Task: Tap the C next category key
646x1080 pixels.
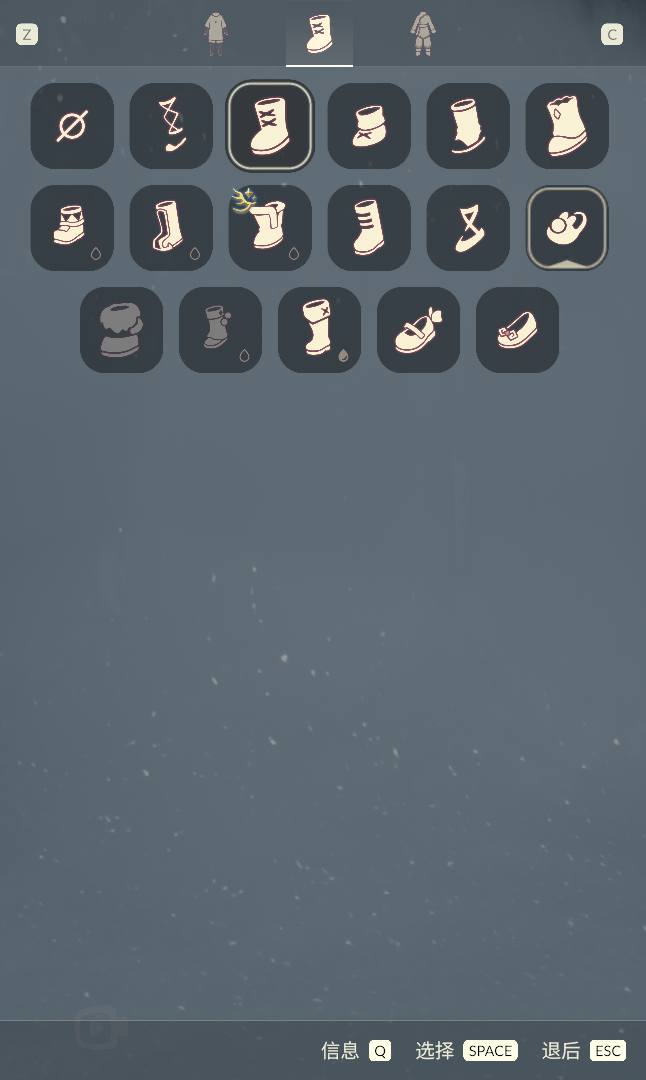Action: coord(612,35)
